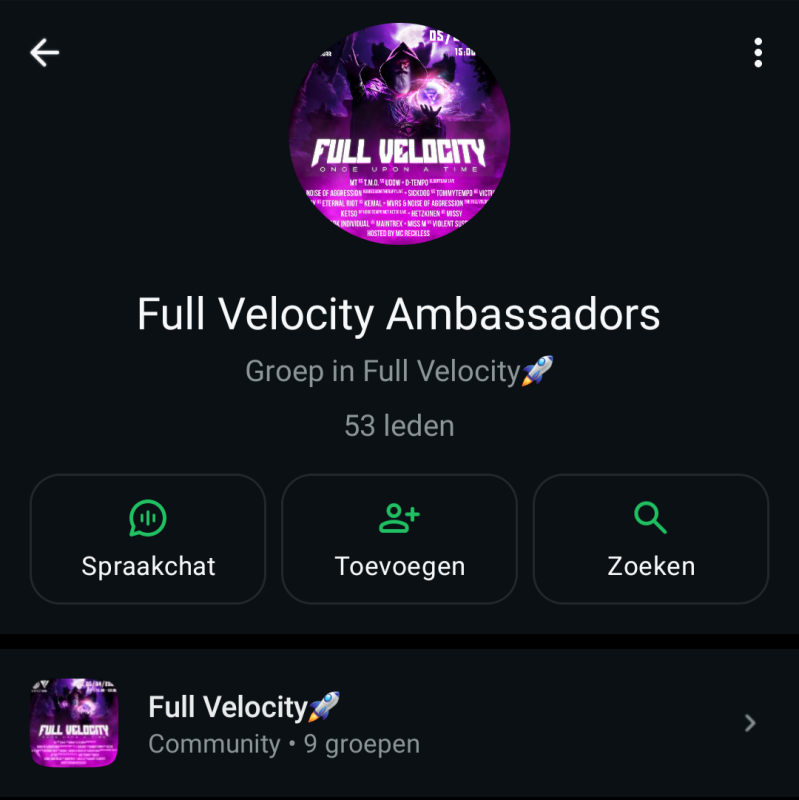Screen dimensions: 799x800
Task: Open Zoeken to search the group
Action: (651, 539)
